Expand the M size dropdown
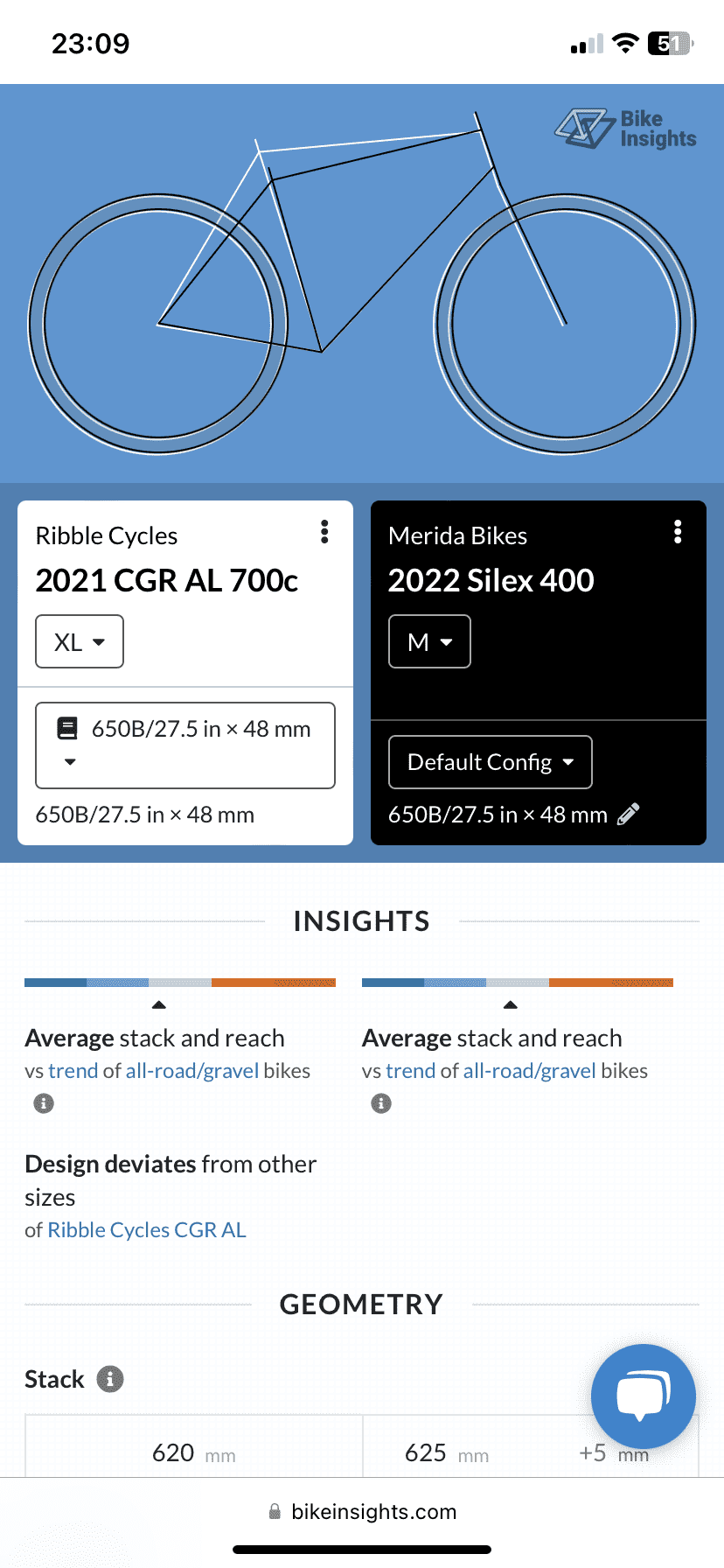Viewport: 724px width, 1568px height. click(429, 641)
